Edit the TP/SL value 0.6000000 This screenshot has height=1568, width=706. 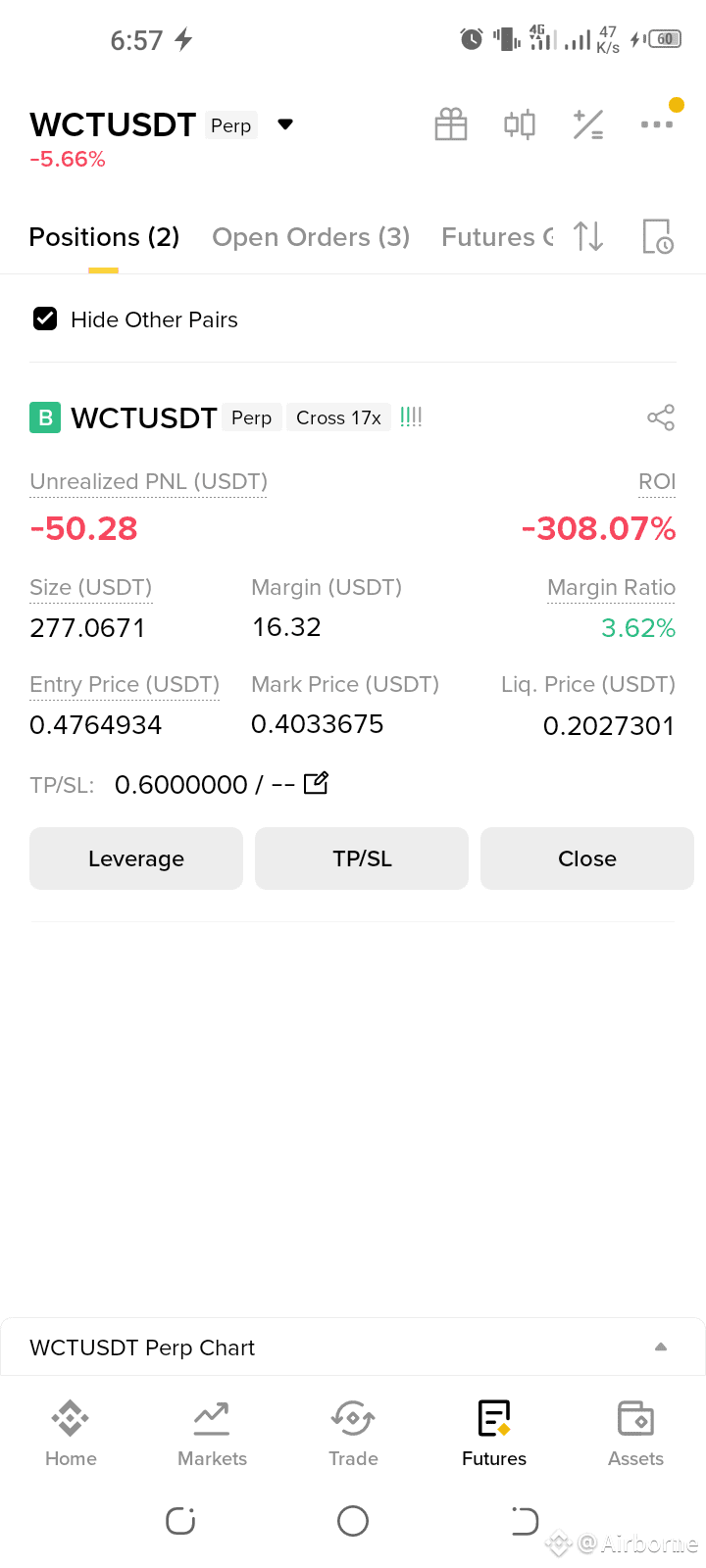pyautogui.click(x=316, y=783)
